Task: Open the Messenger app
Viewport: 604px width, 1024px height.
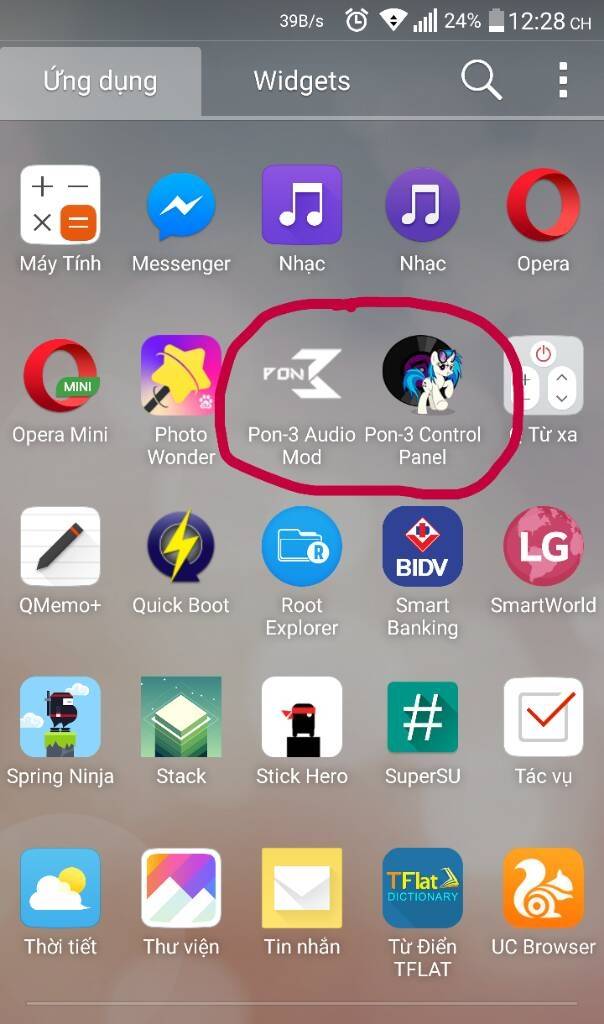Action: click(181, 206)
